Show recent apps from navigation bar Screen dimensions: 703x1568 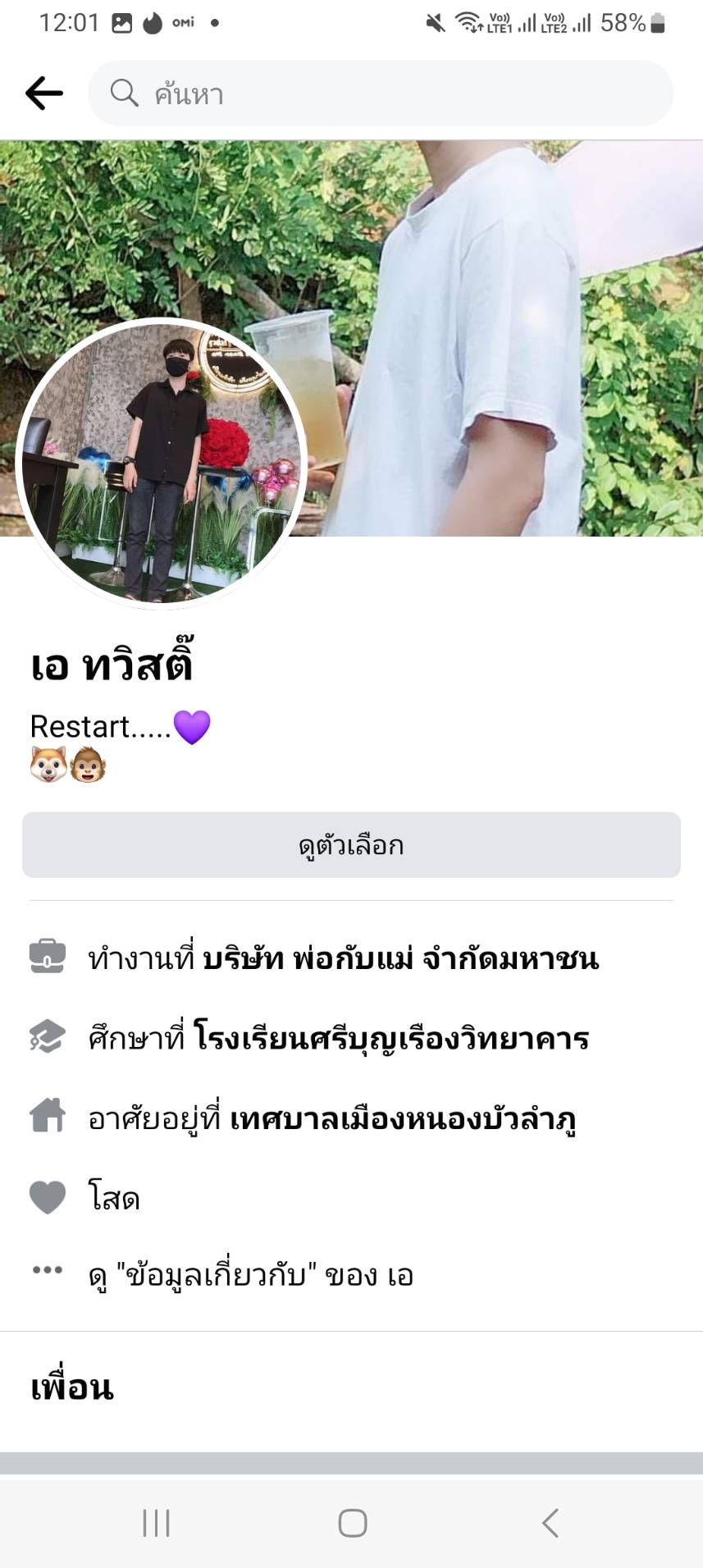coord(156,1523)
